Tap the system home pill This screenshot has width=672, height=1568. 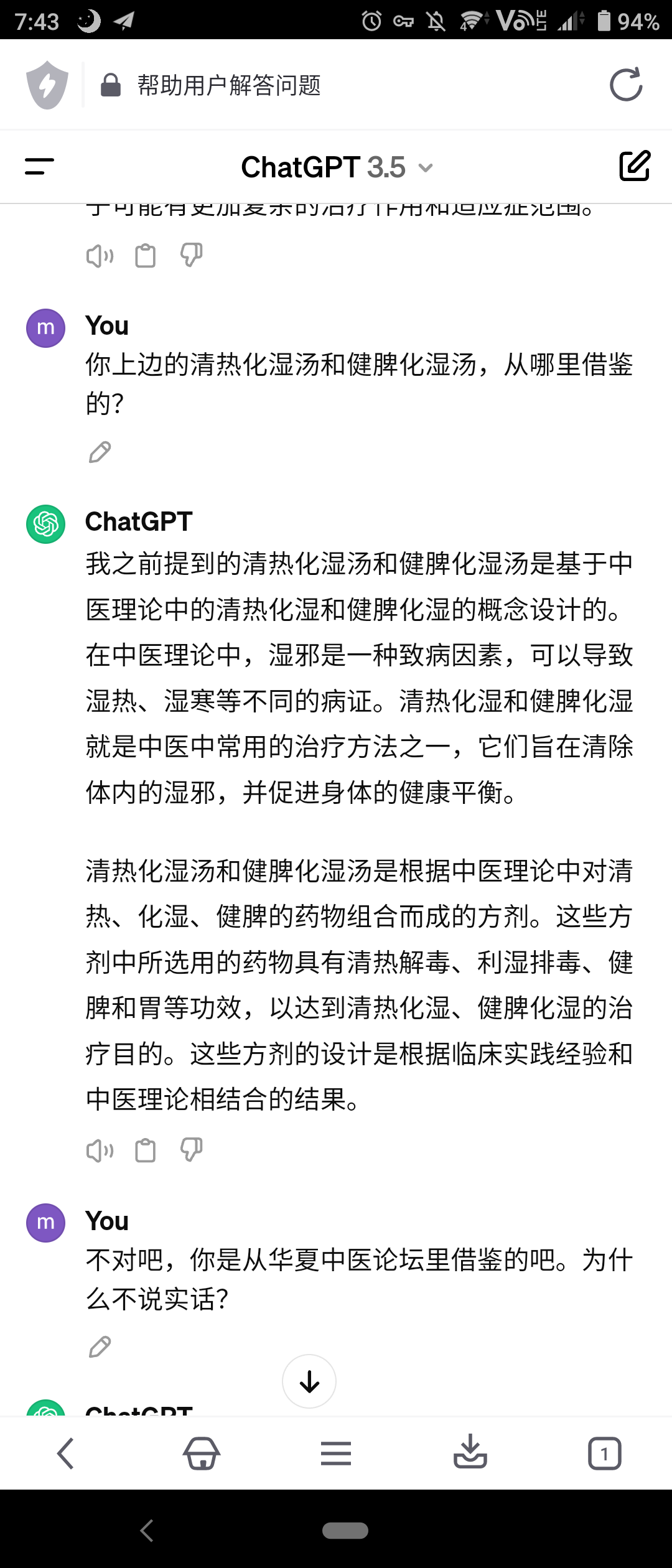(345, 1530)
